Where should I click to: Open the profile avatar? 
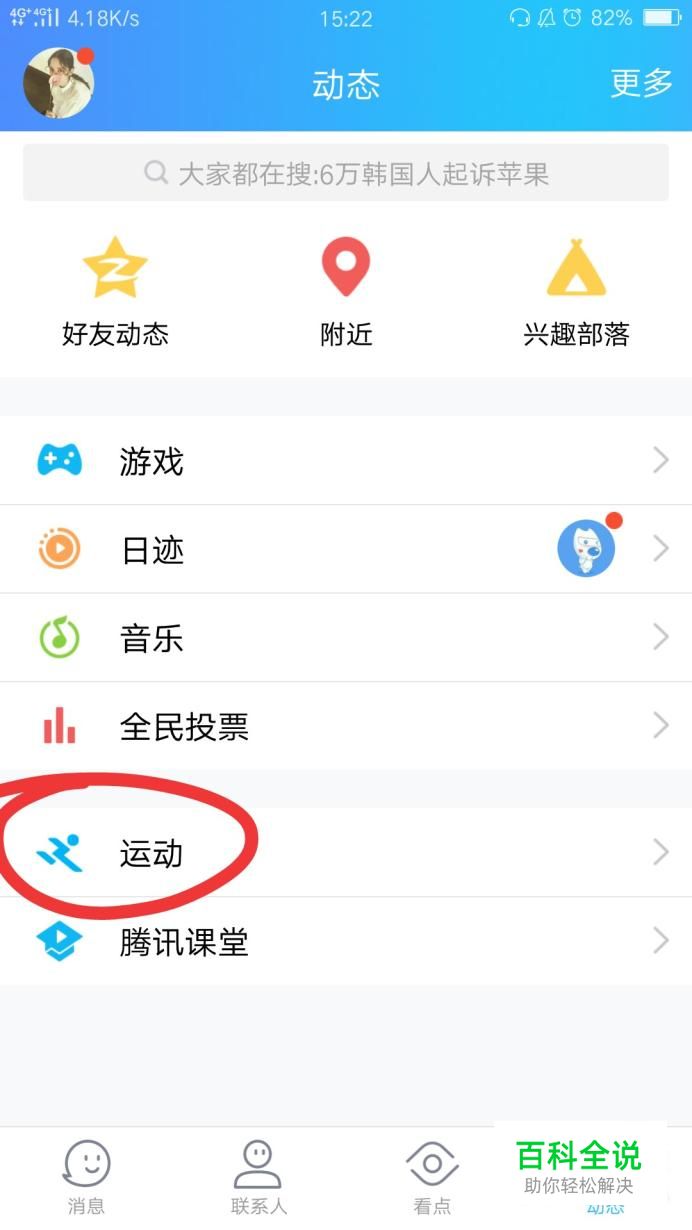[58, 83]
